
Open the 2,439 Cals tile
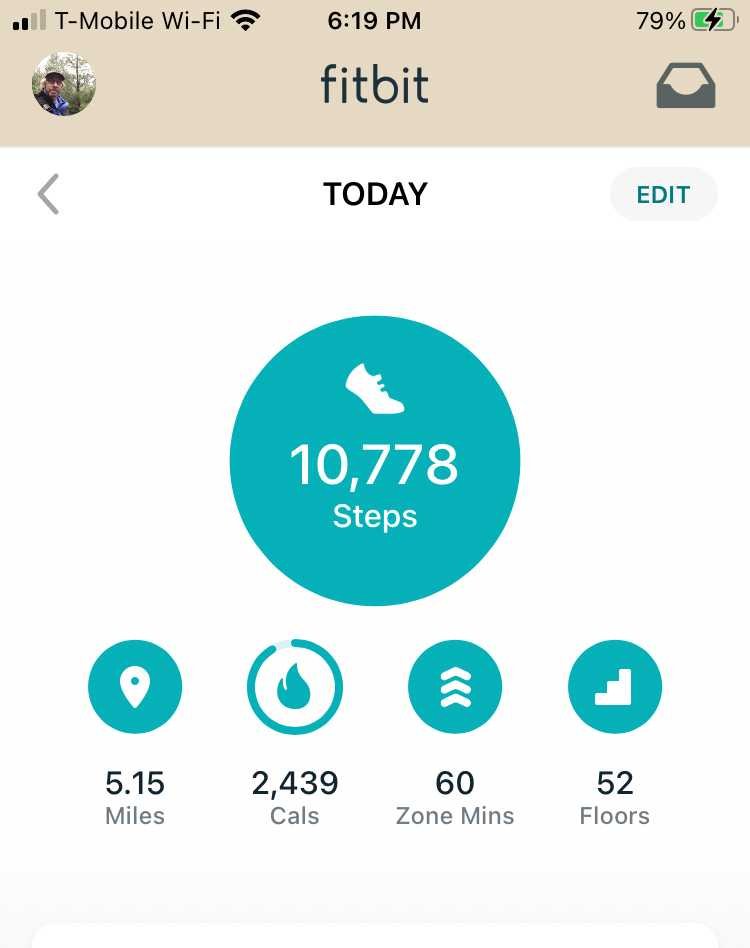(x=295, y=733)
